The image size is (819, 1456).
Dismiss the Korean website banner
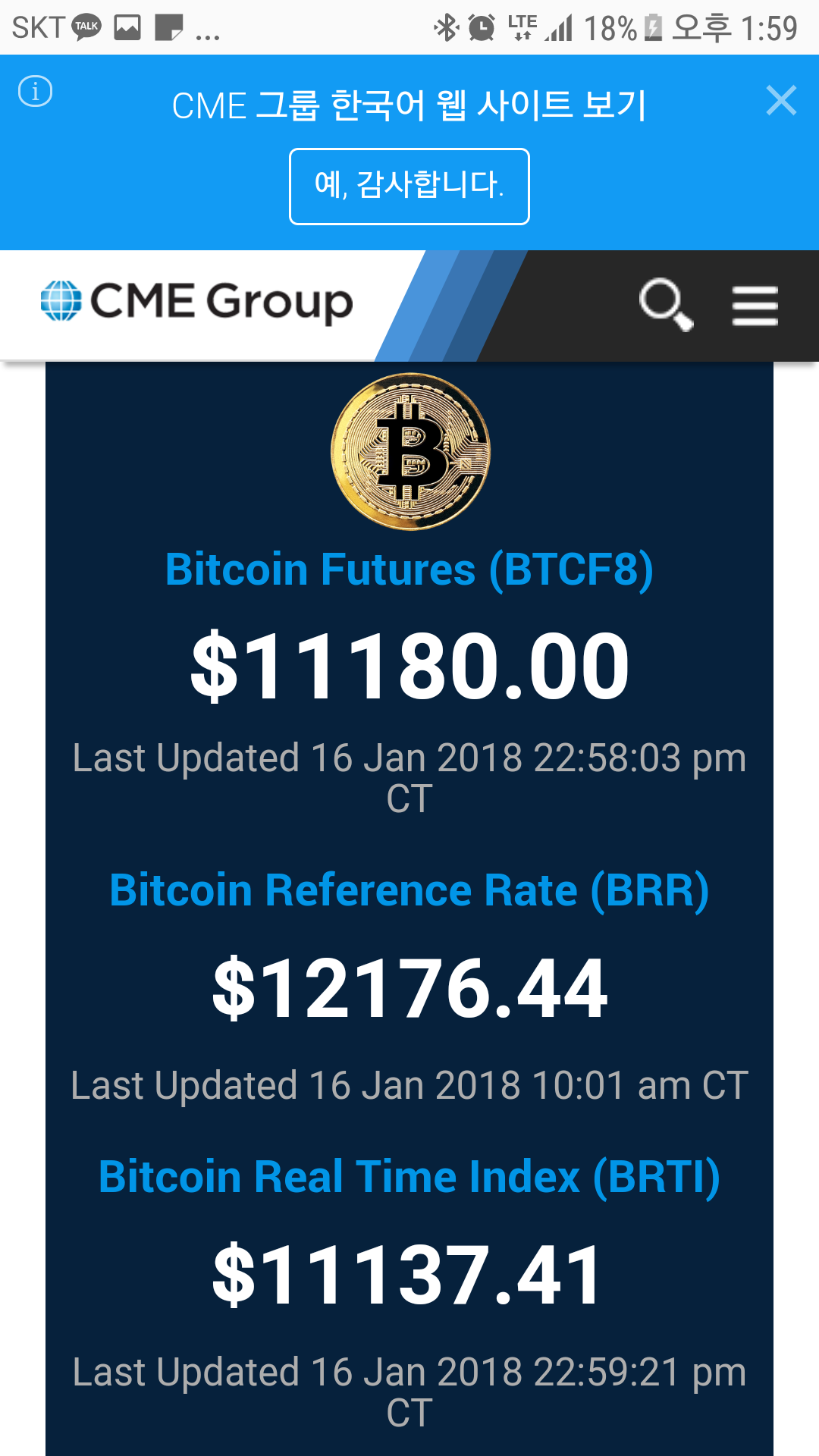tap(780, 100)
